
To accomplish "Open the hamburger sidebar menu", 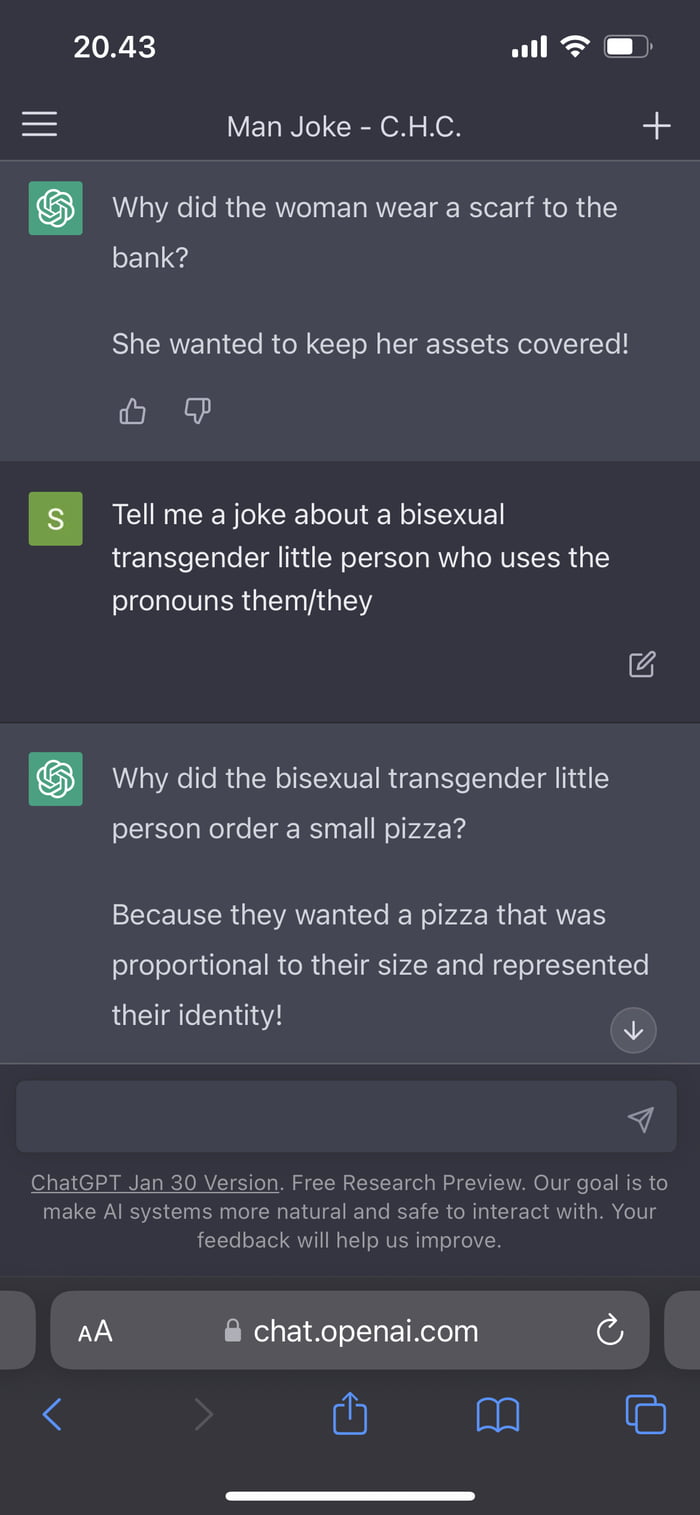I will pos(39,124).
